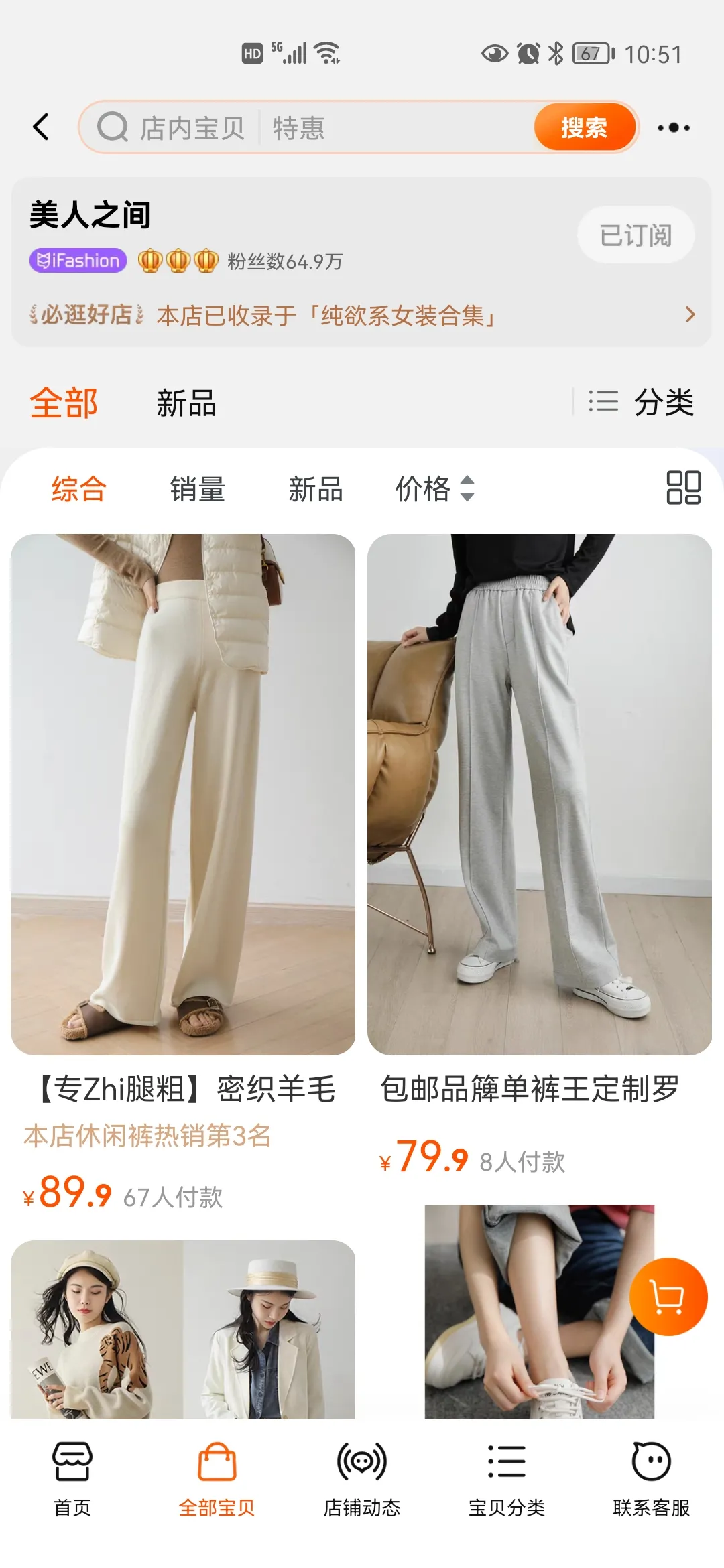Open the 包邮品簾单裤 gray pants product

point(539,794)
